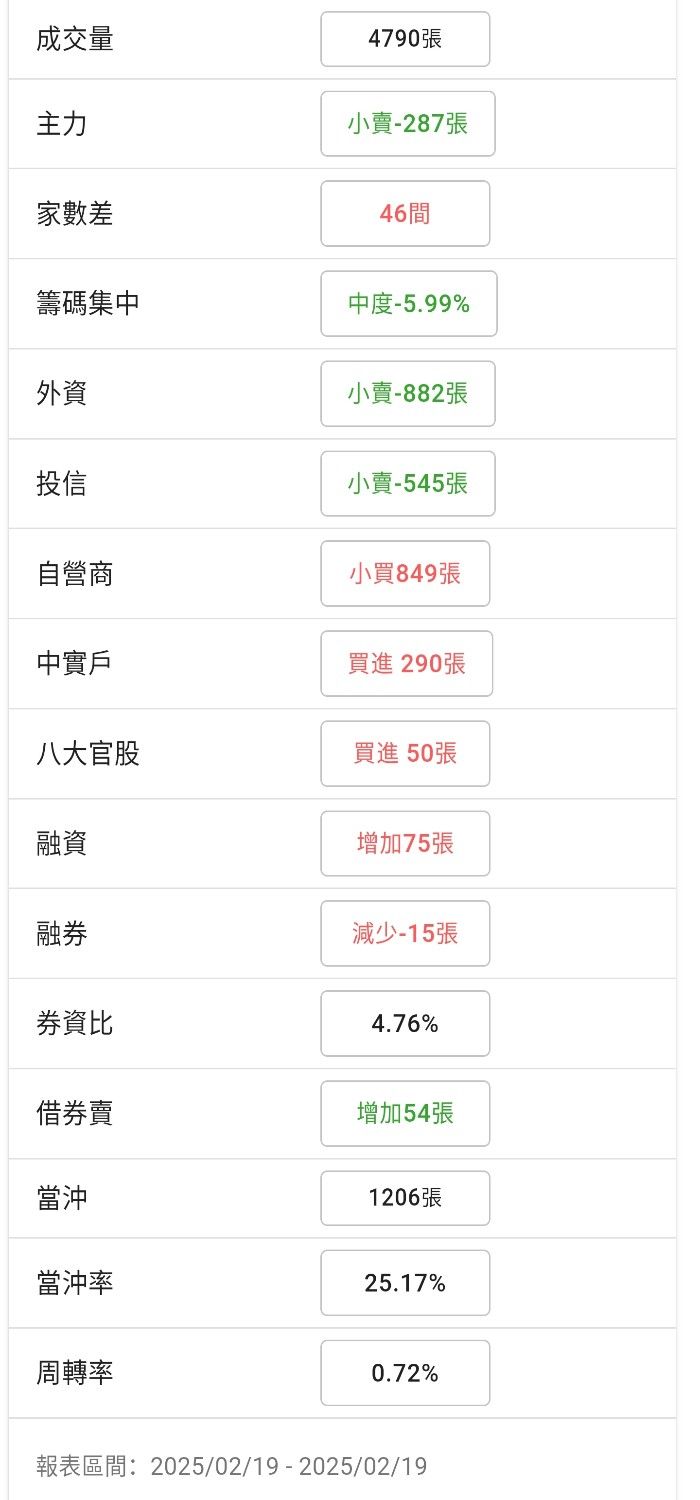Image resolution: width=700 pixels, height=1500 pixels.
Task: Select the 券資比 4.76% button
Action: 405,1024
